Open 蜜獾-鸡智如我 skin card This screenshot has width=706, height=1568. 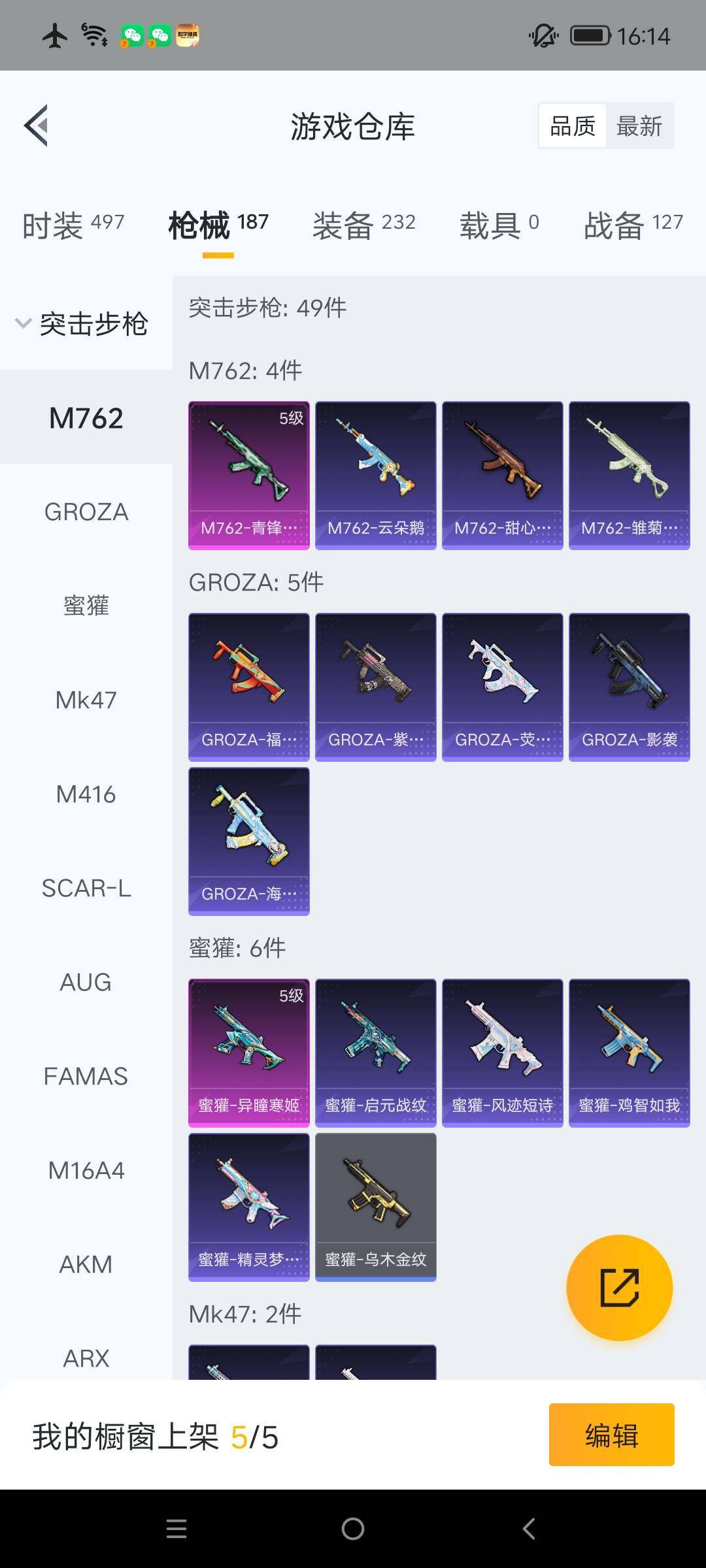[x=629, y=1053]
